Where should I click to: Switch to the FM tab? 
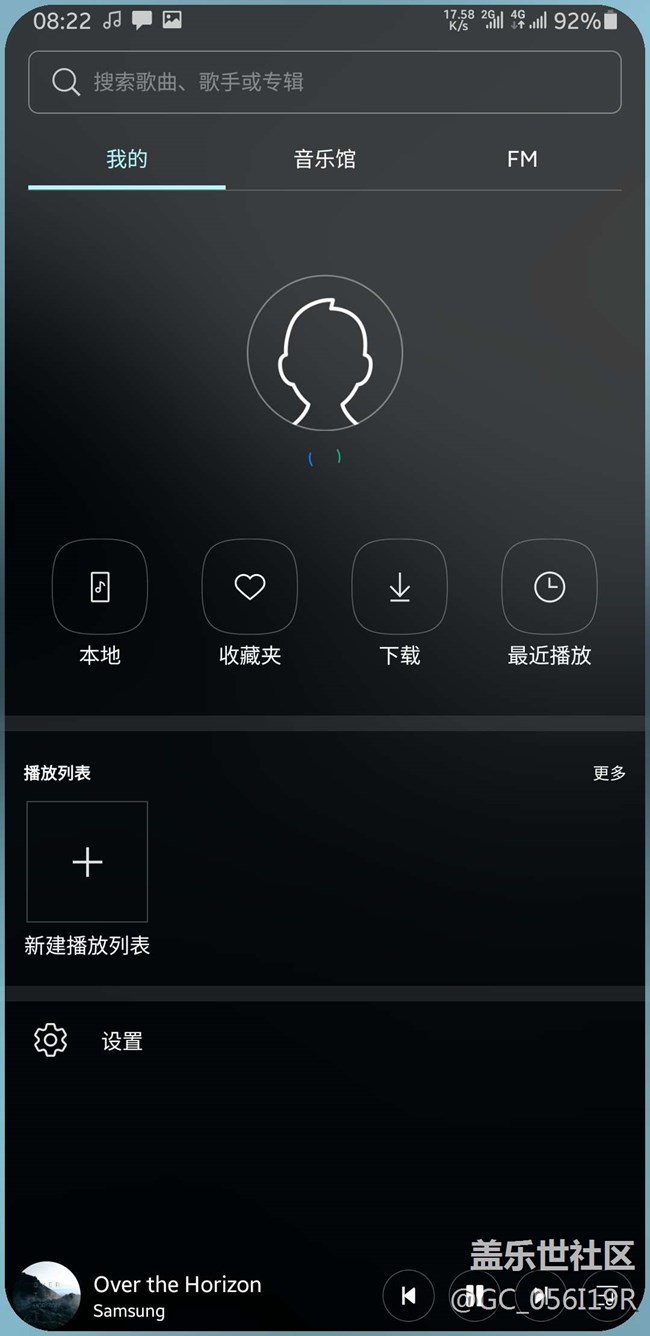click(x=522, y=159)
